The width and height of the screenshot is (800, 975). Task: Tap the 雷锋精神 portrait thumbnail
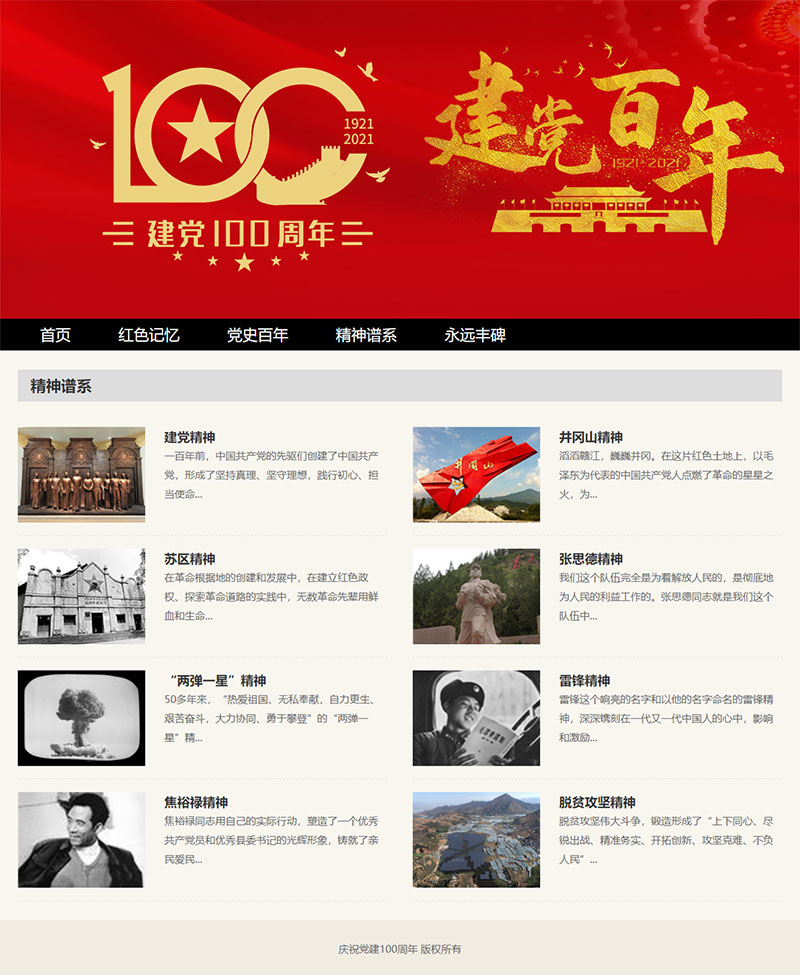click(x=476, y=718)
